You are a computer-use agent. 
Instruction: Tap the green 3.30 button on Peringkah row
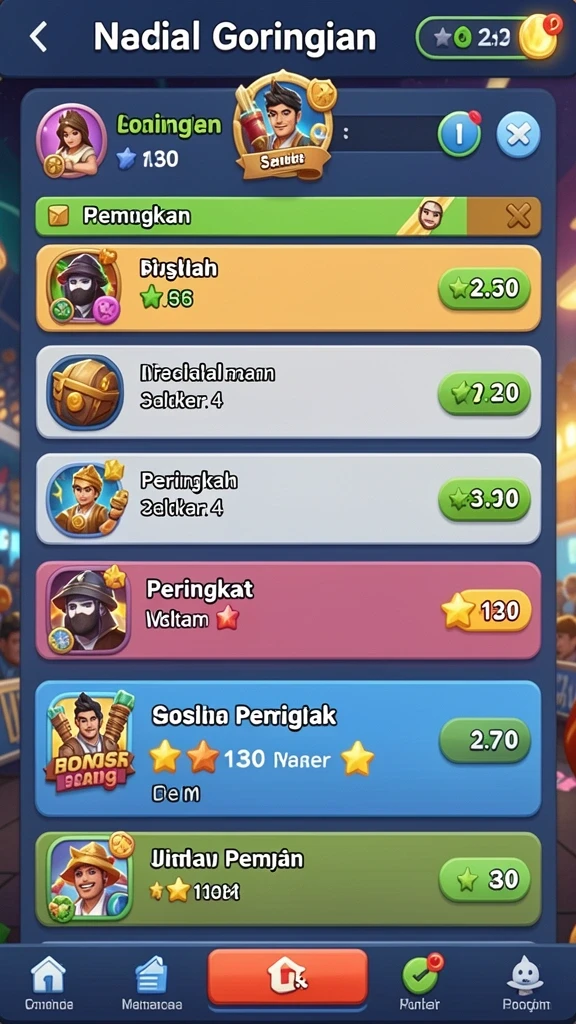[484, 500]
